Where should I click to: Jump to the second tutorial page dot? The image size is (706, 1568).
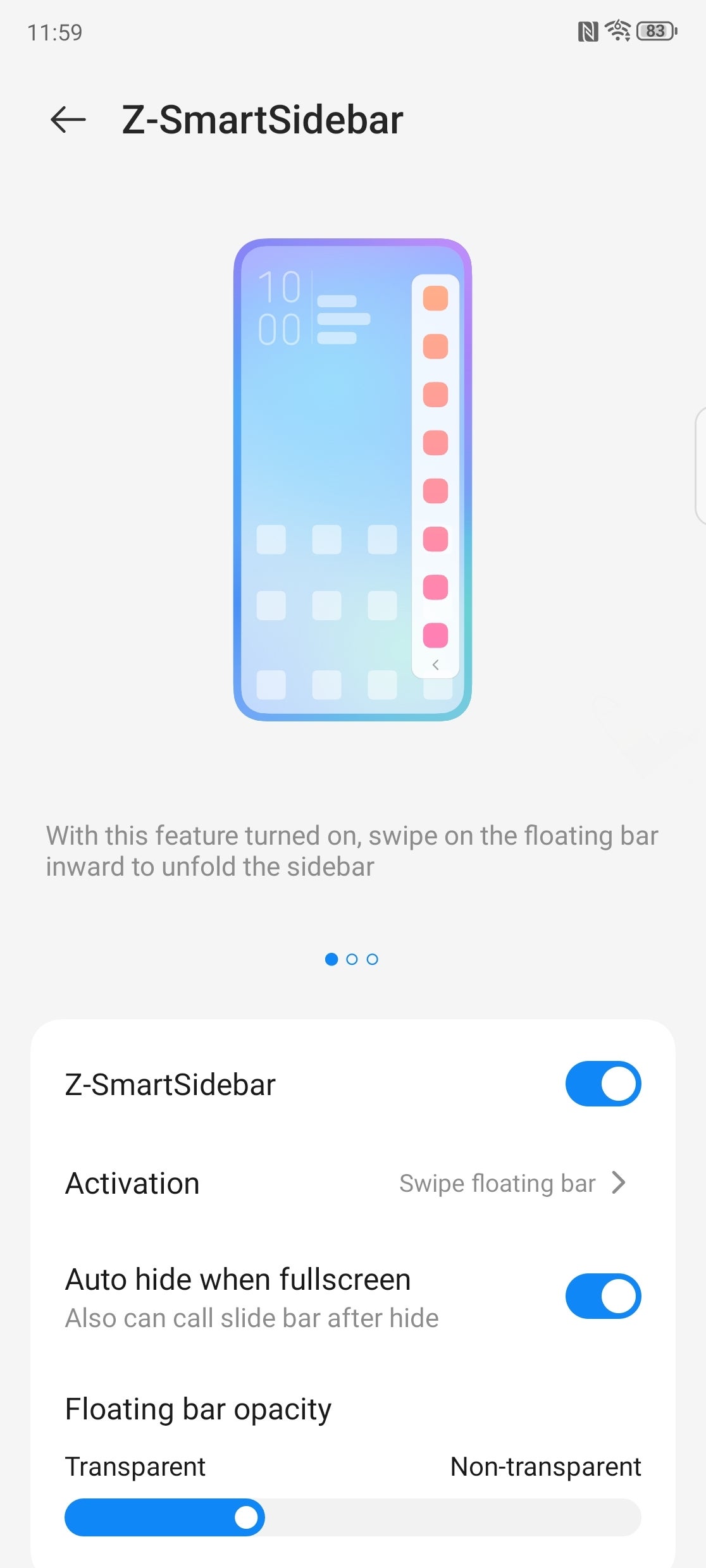[352, 959]
